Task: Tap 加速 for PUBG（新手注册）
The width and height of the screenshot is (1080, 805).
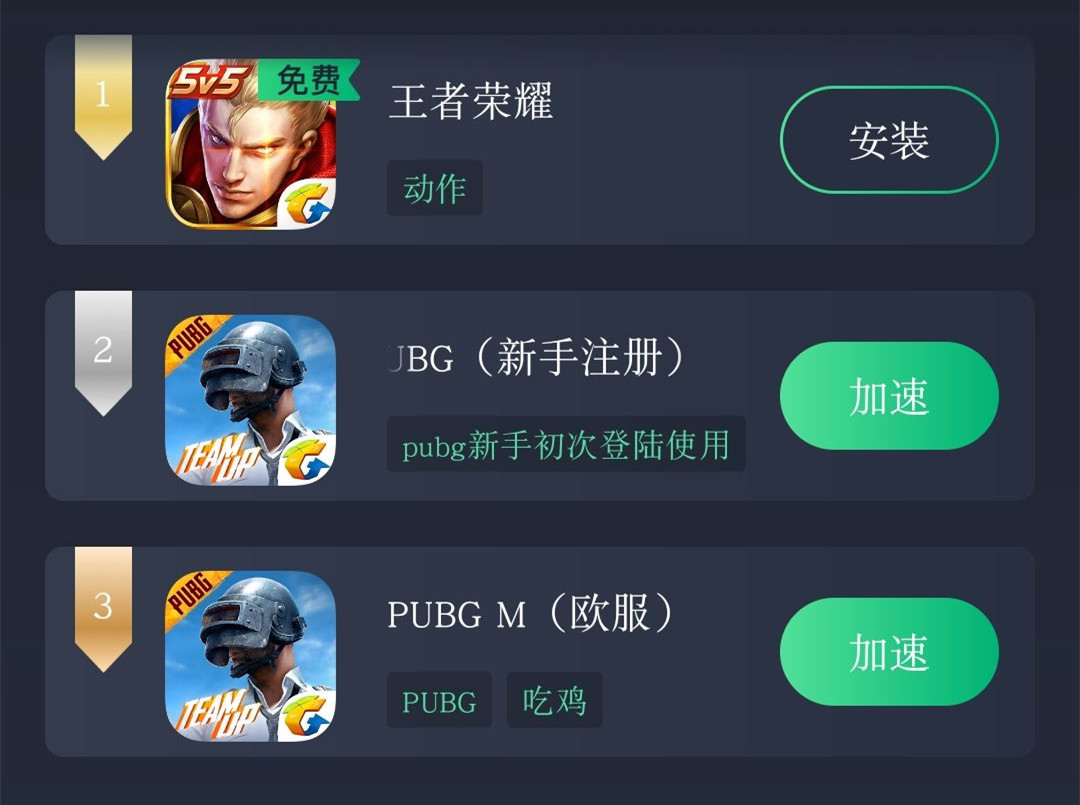Action: pyautogui.click(x=888, y=396)
